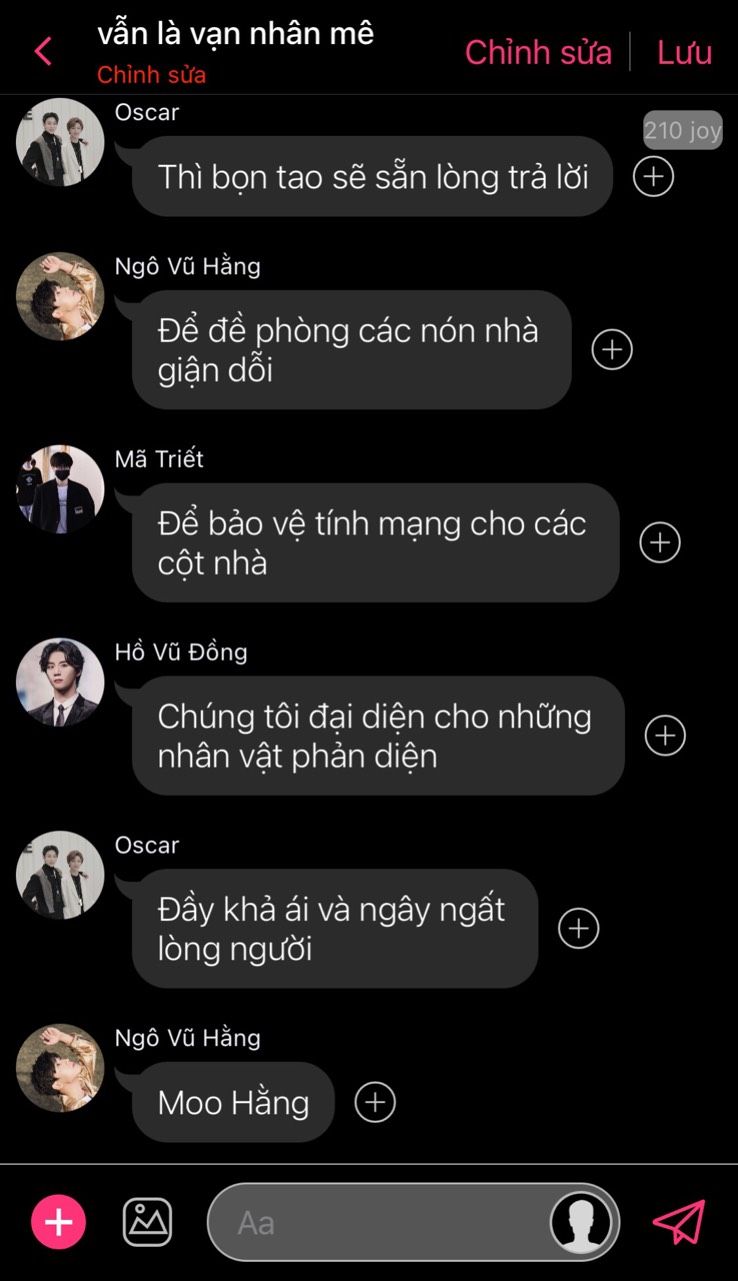Tap Chỉnh sửa in the top bar
The width and height of the screenshot is (738, 1281).
[538, 52]
